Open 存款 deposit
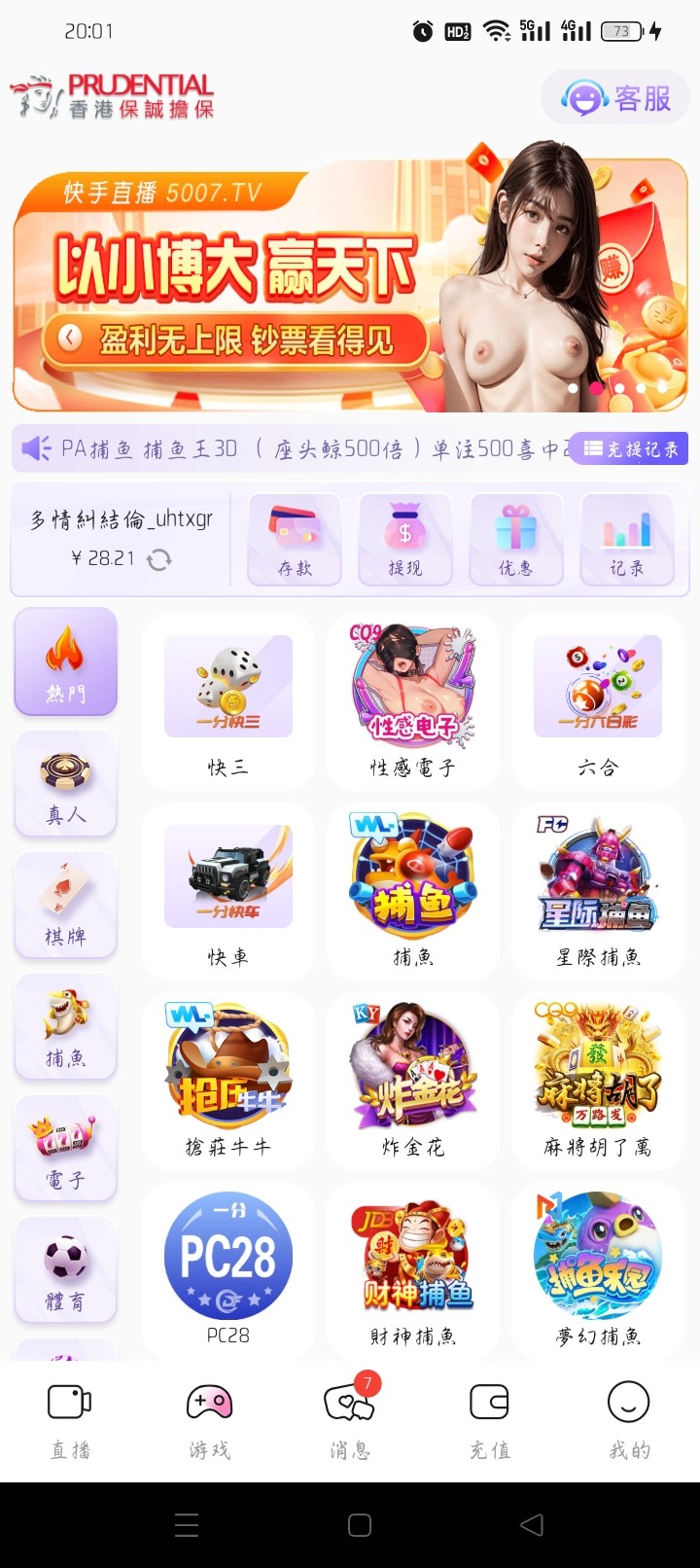This screenshot has width=700, height=1568. (295, 539)
